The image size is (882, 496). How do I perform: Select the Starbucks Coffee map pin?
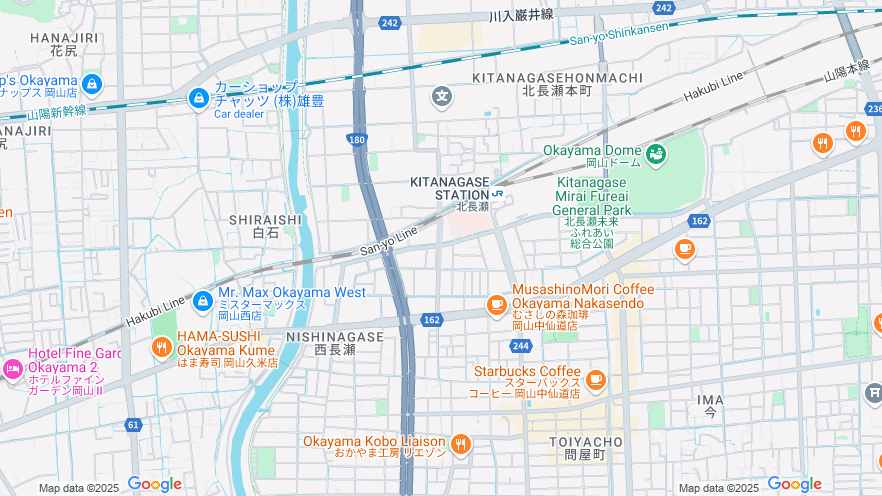click(596, 379)
